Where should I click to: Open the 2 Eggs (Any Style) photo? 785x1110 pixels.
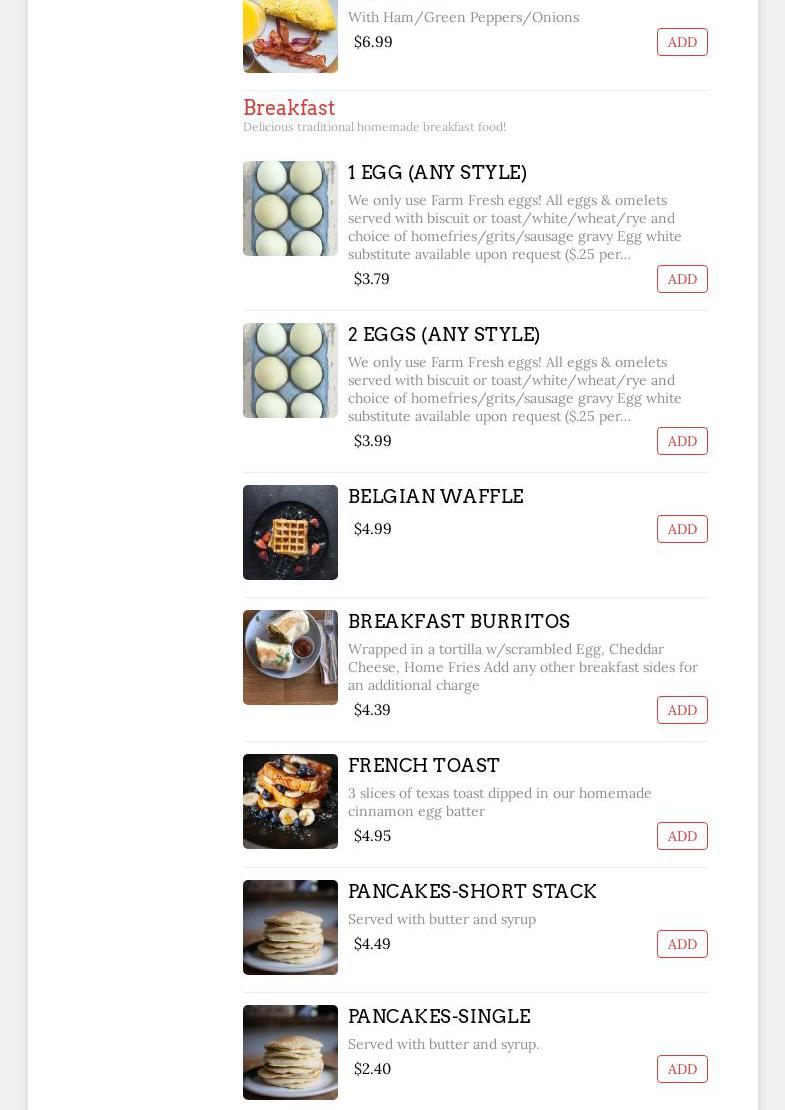point(290,371)
